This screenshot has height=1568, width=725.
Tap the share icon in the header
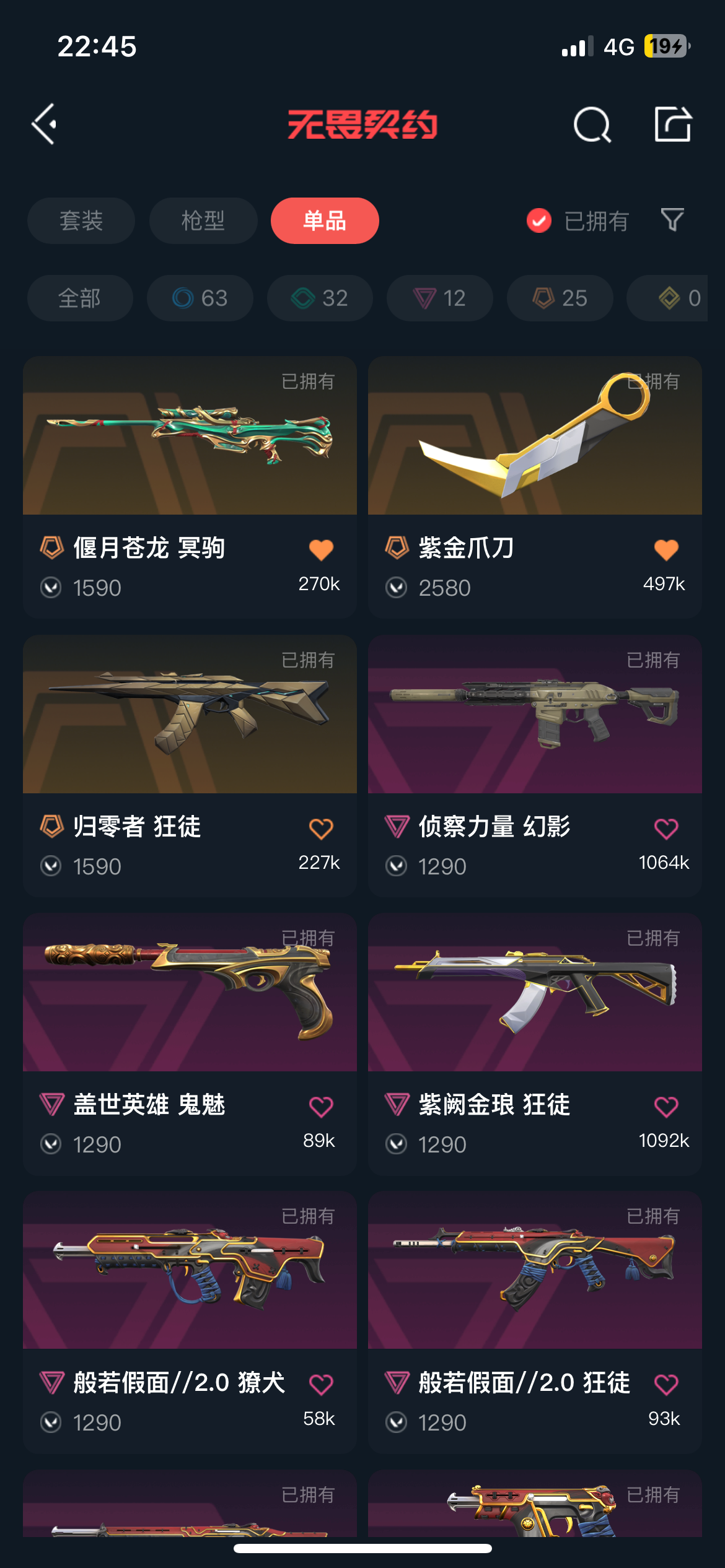672,124
